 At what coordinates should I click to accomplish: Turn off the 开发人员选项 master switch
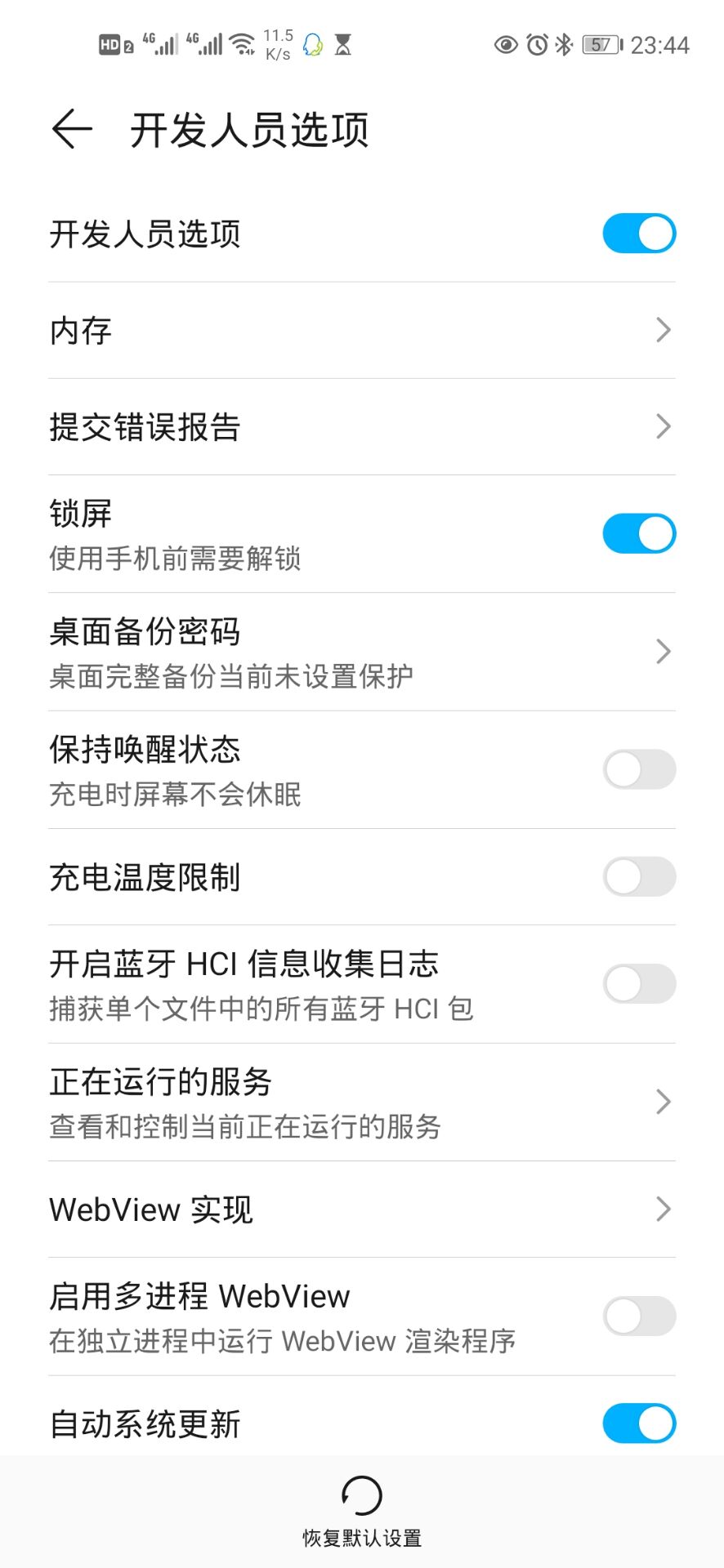(x=639, y=234)
